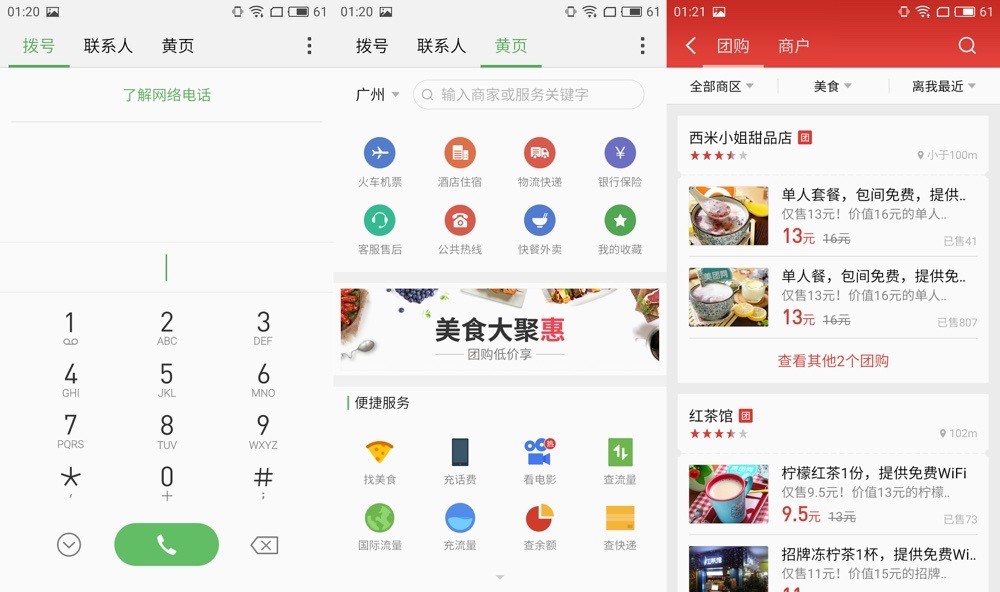This screenshot has height=592, width=1000.
Task: Expand the 全部商区 filter
Action: (x=722, y=87)
